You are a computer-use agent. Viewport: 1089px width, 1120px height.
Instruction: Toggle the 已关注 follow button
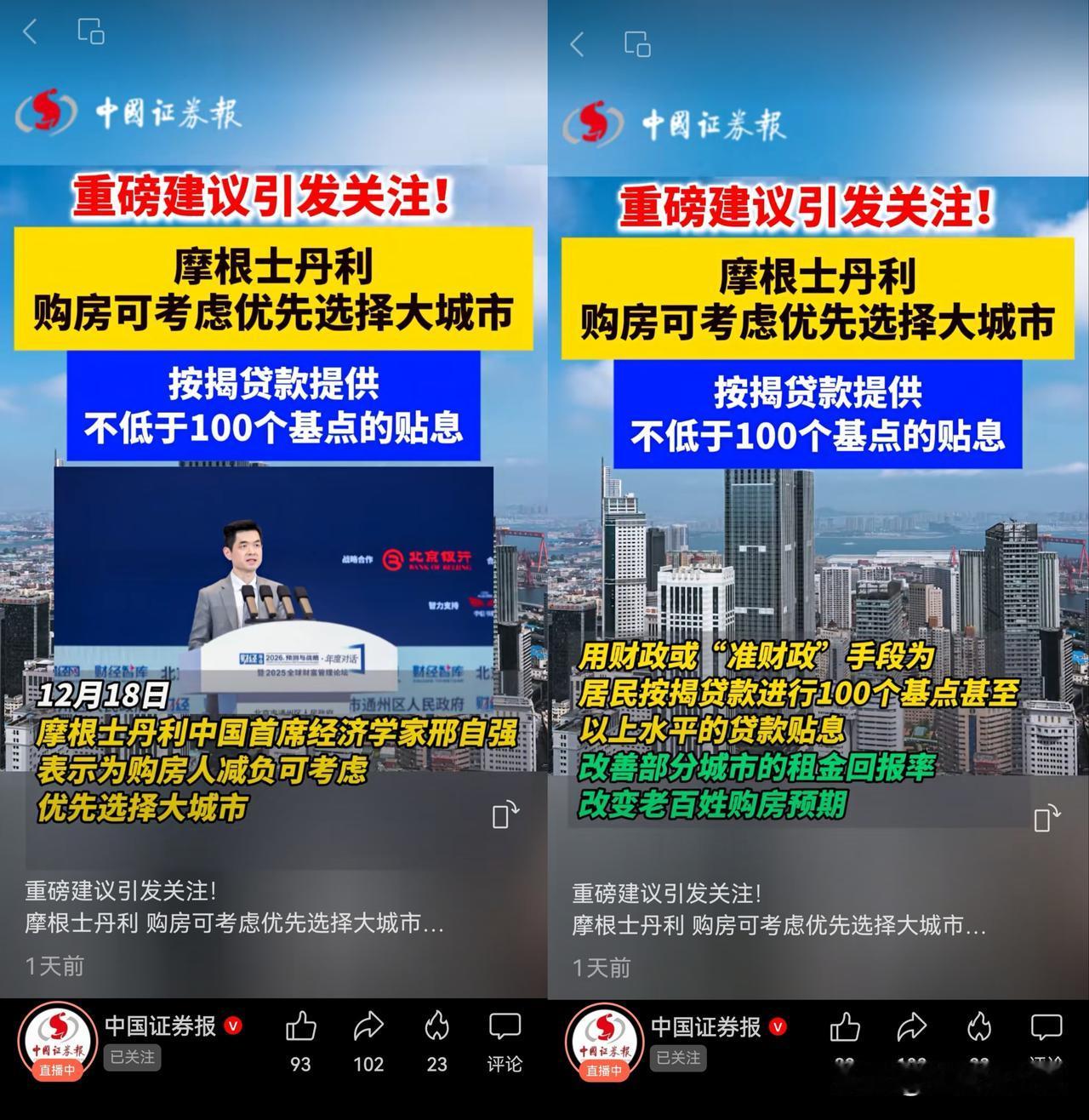click(131, 1059)
